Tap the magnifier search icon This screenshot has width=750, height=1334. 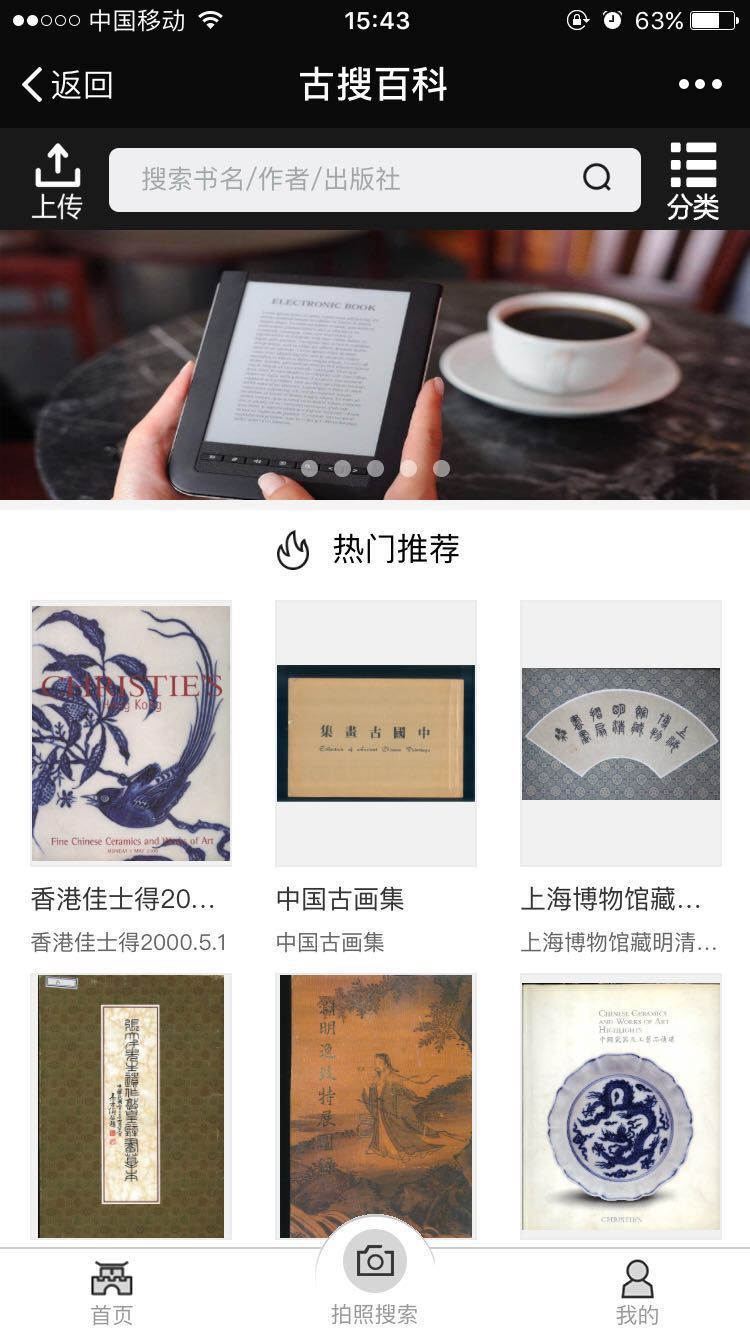point(597,178)
